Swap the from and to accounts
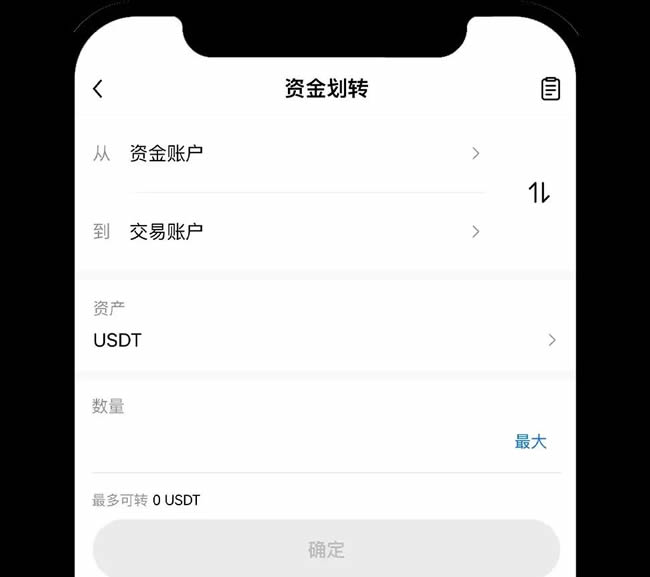 (x=539, y=193)
